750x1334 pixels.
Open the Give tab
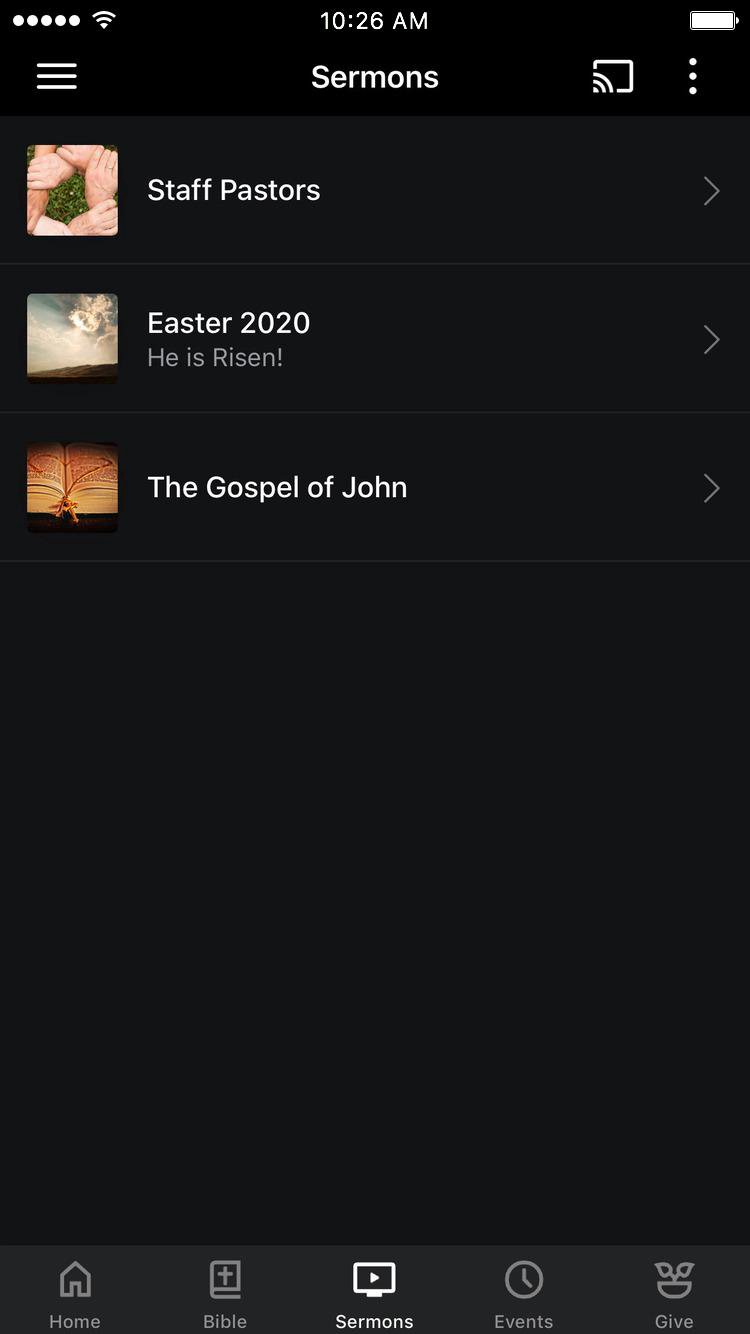tap(673, 1293)
